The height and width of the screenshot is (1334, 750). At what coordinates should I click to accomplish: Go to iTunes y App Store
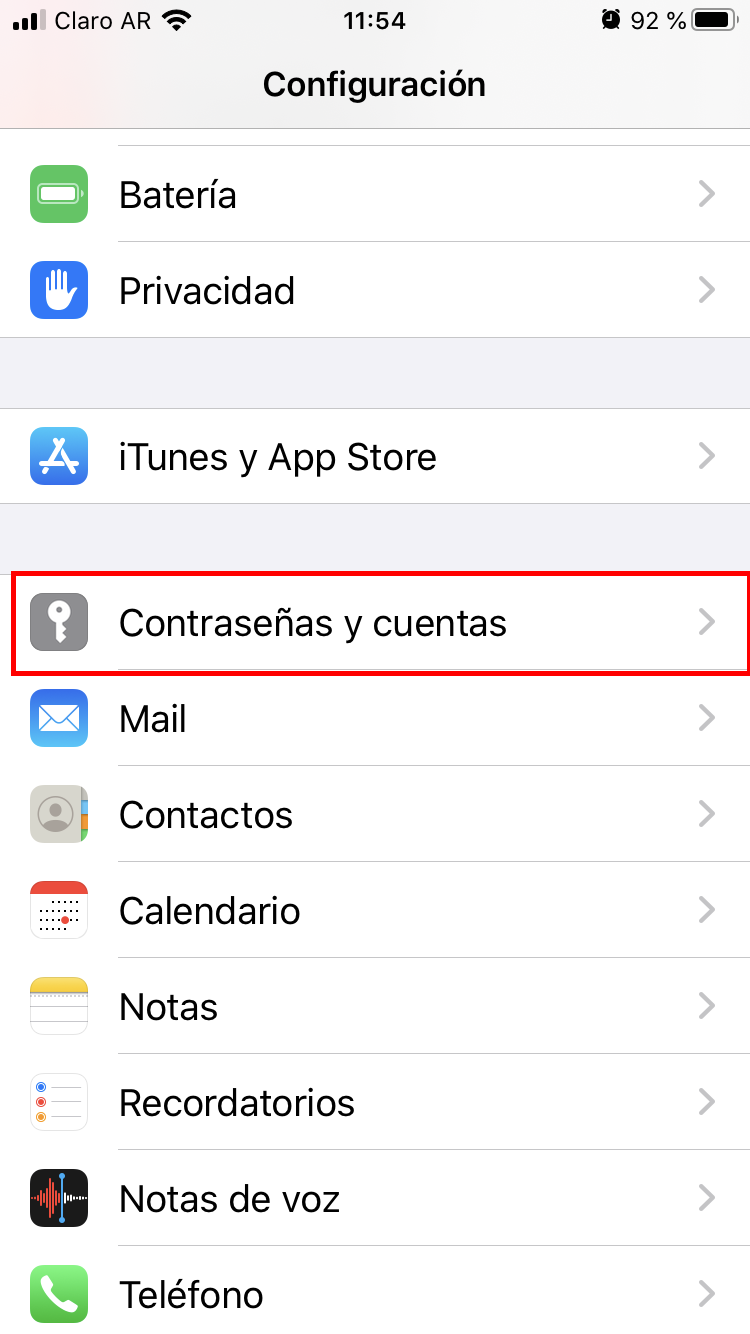[375, 457]
